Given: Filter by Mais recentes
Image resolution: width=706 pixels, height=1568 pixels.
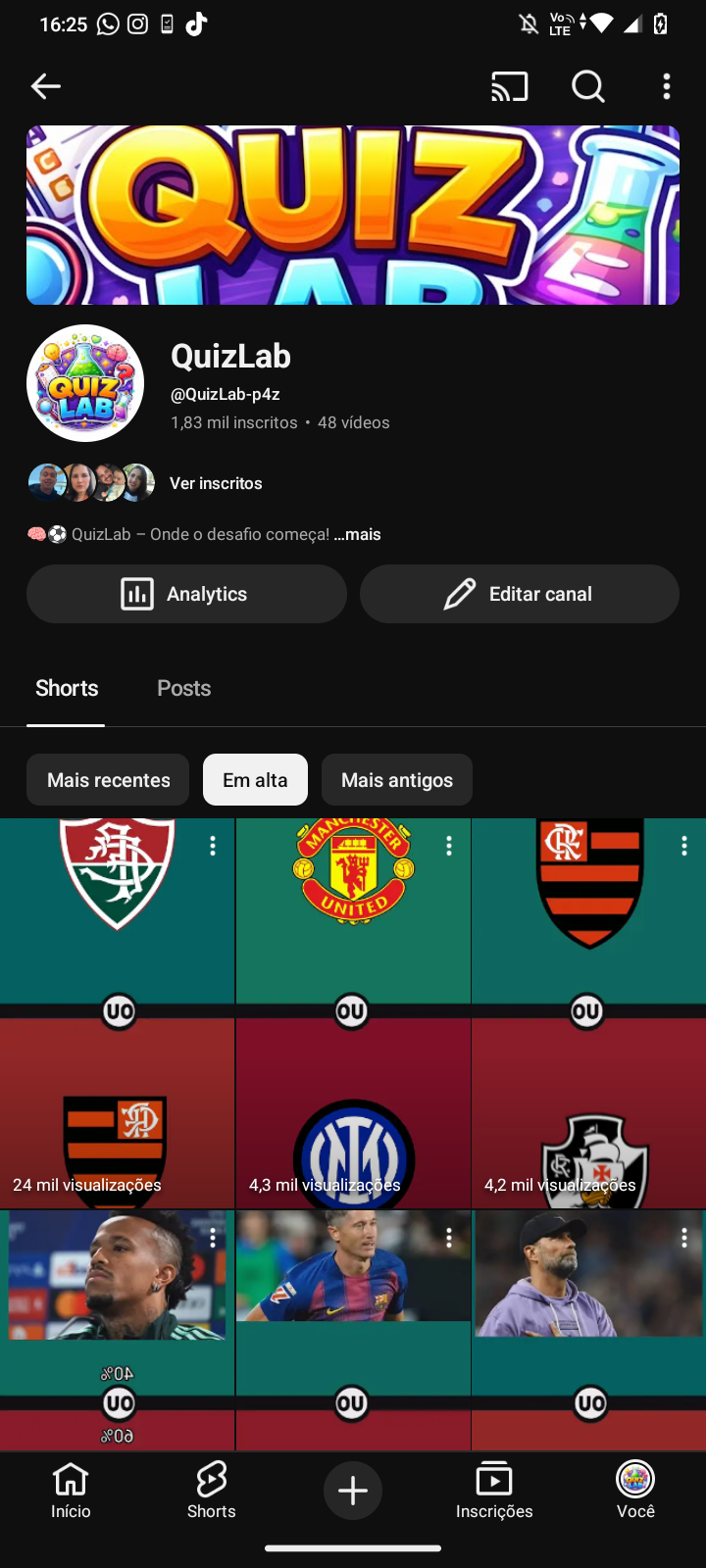Looking at the screenshot, I should [108, 780].
